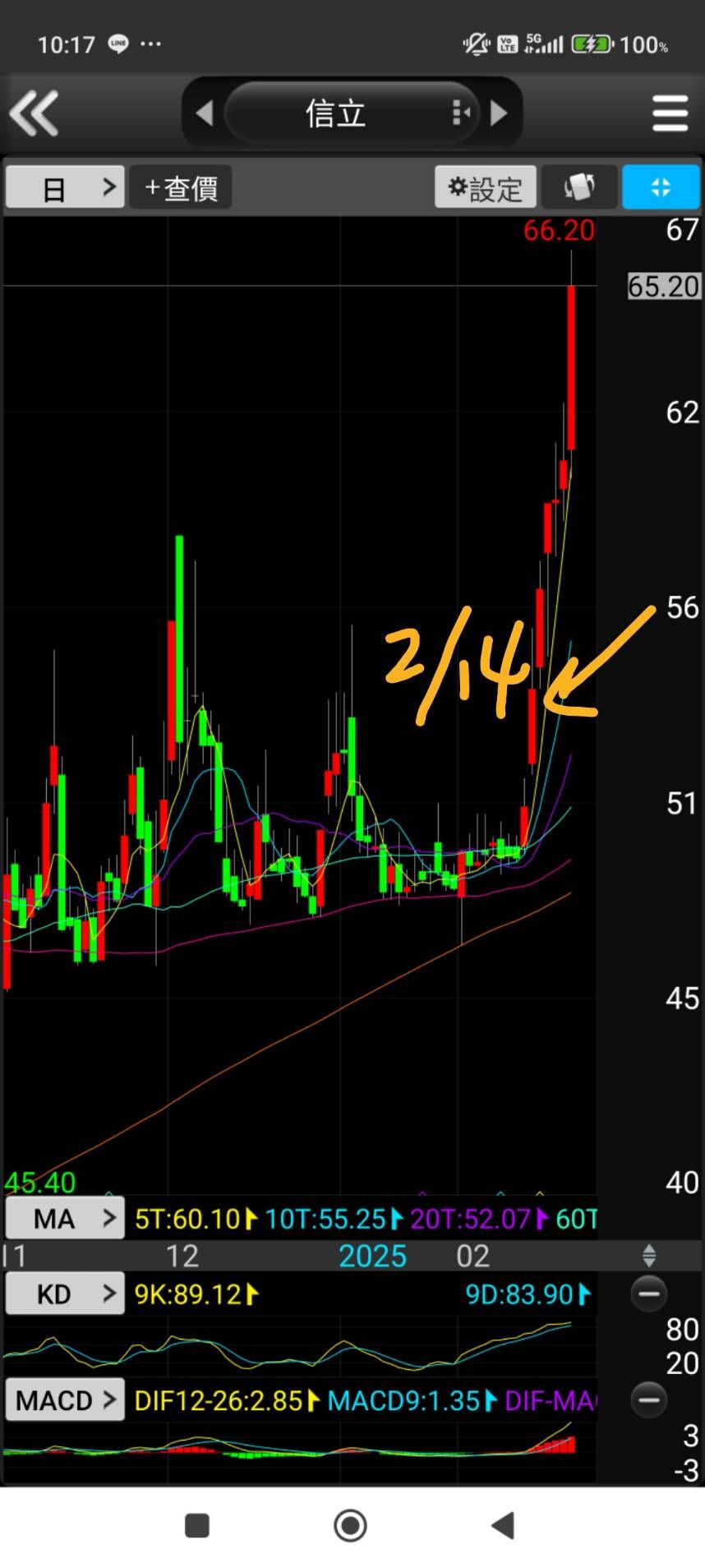The image size is (705, 1568).
Task: Go back with the double-arrow icon
Action: click(34, 113)
